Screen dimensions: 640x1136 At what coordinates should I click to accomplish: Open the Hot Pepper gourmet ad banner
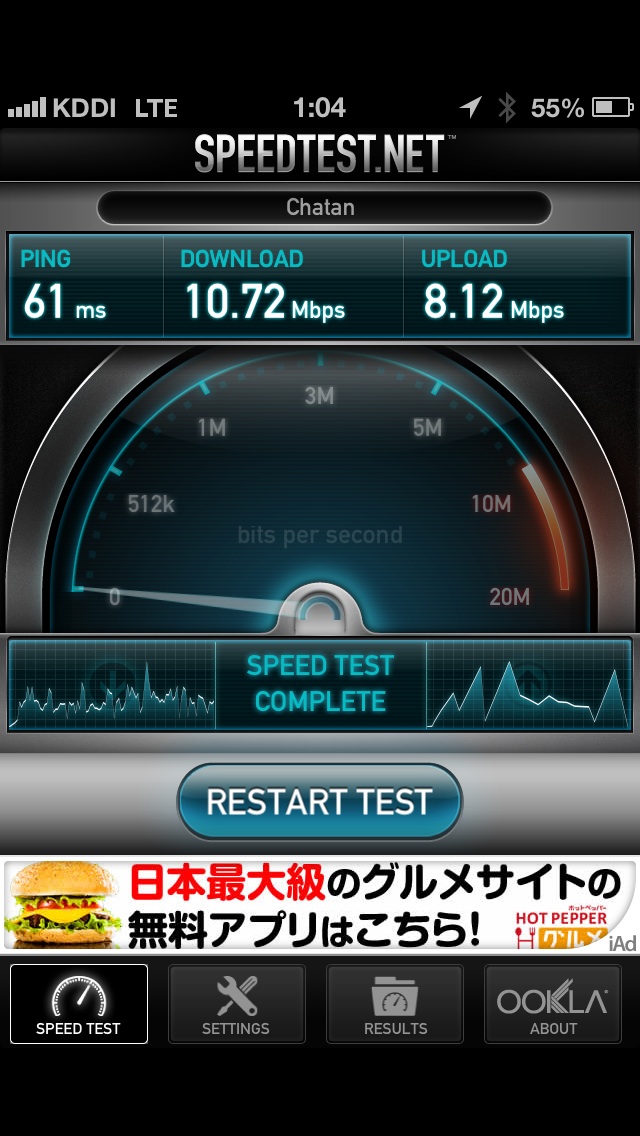[x=320, y=904]
